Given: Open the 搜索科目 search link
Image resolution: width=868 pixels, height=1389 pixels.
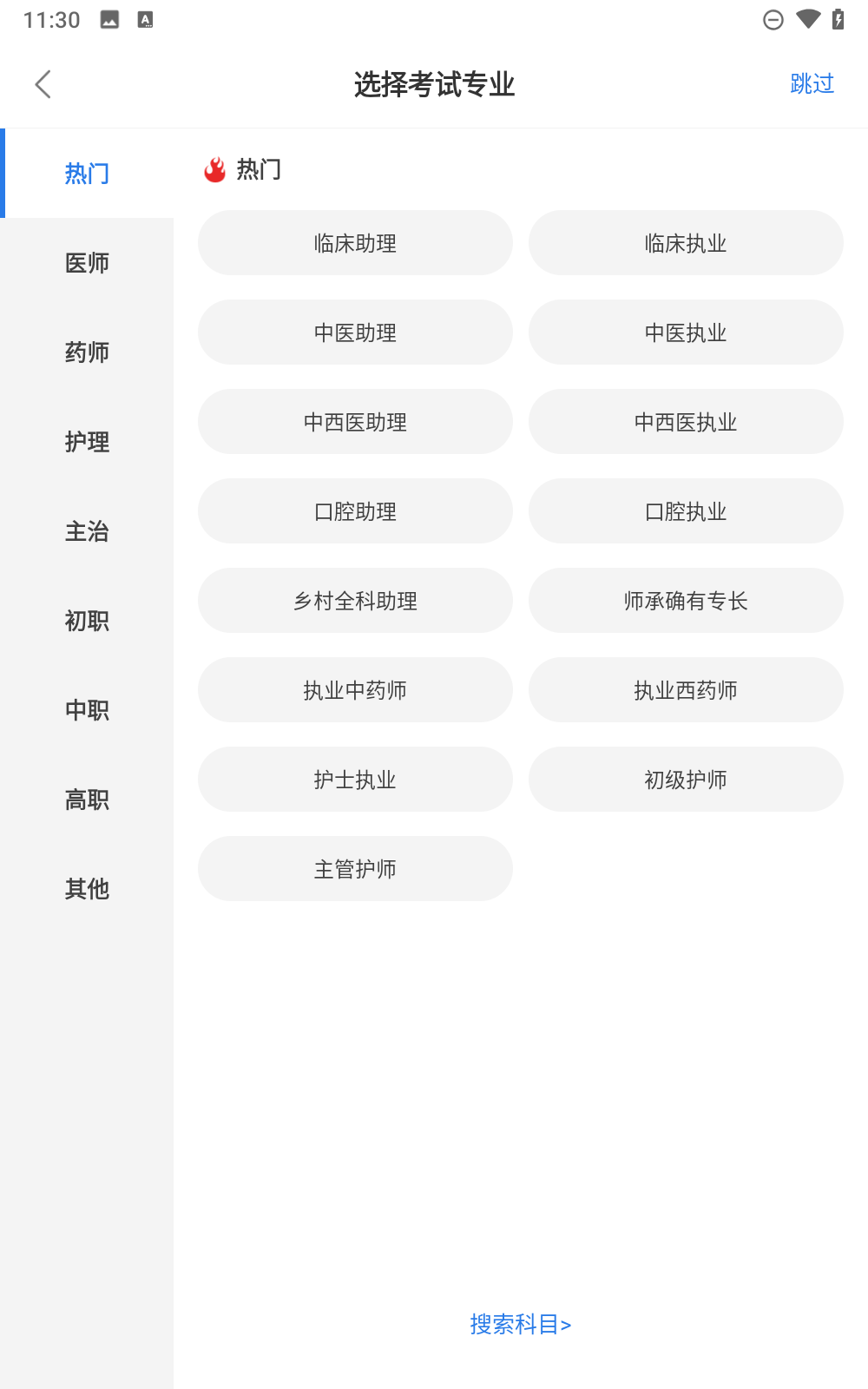Looking at the screenshot, I should [520, 1324].
